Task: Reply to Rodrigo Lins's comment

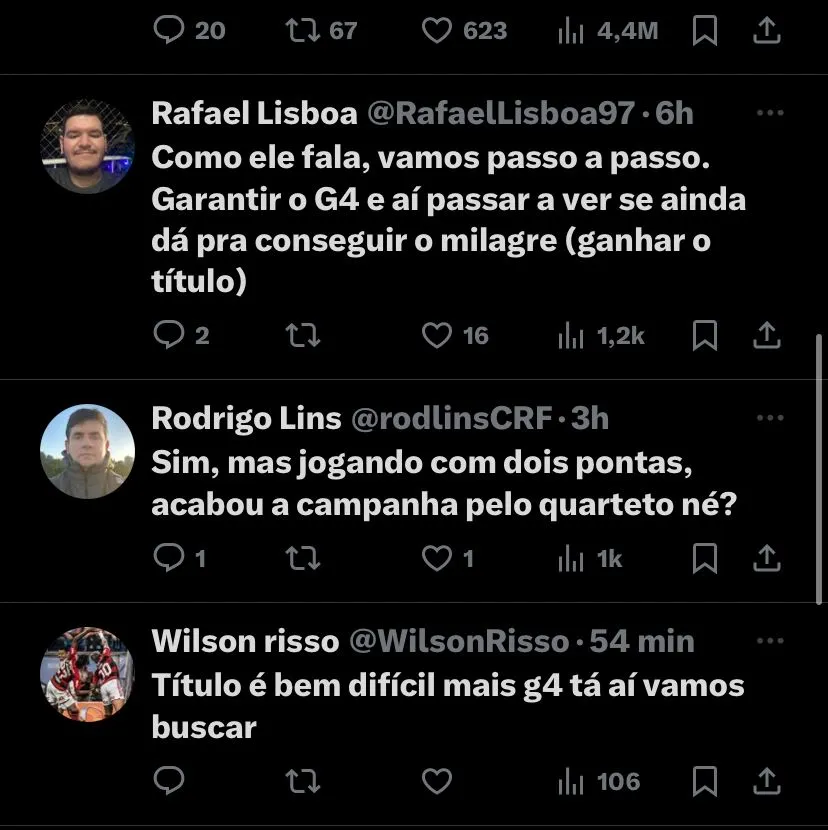Action: tap(168, 558)
